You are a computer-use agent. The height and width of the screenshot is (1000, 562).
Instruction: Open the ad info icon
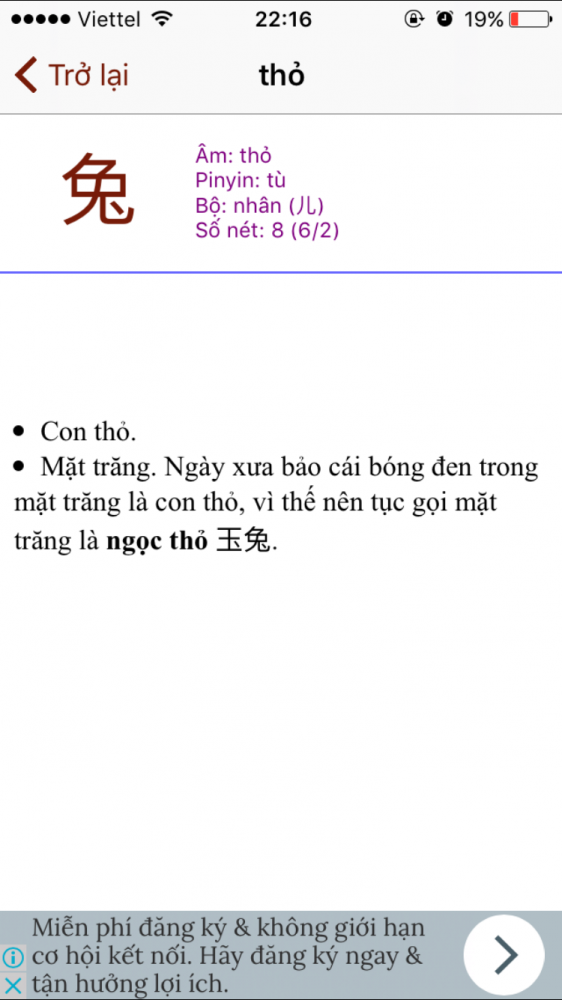pos(13,958)
